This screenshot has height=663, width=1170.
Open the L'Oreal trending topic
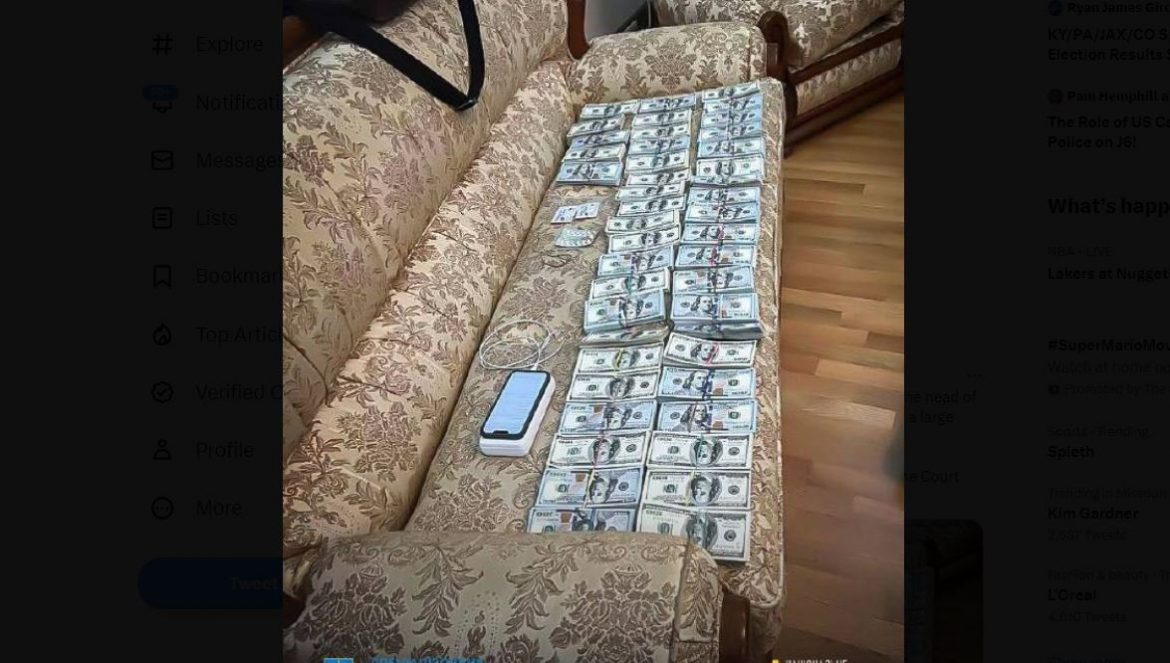click(1071, 596)
